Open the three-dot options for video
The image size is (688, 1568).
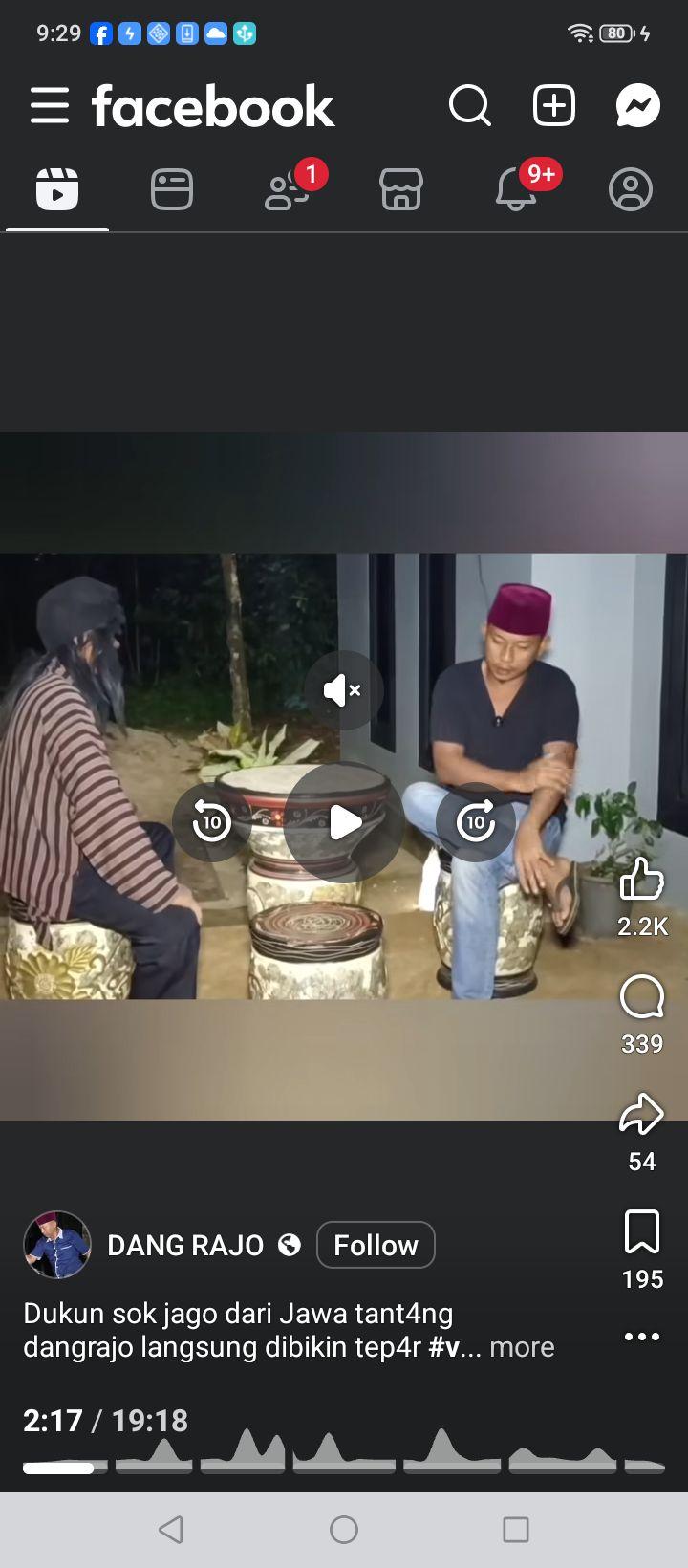click(642, 1337)
